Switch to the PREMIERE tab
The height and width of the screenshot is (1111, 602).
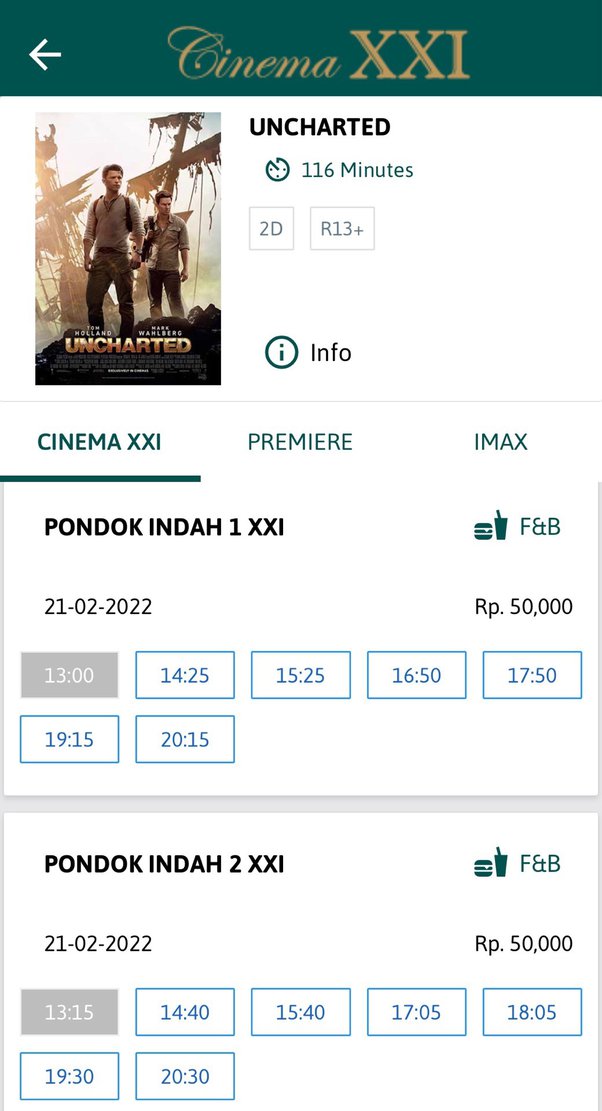click(300, 442)
